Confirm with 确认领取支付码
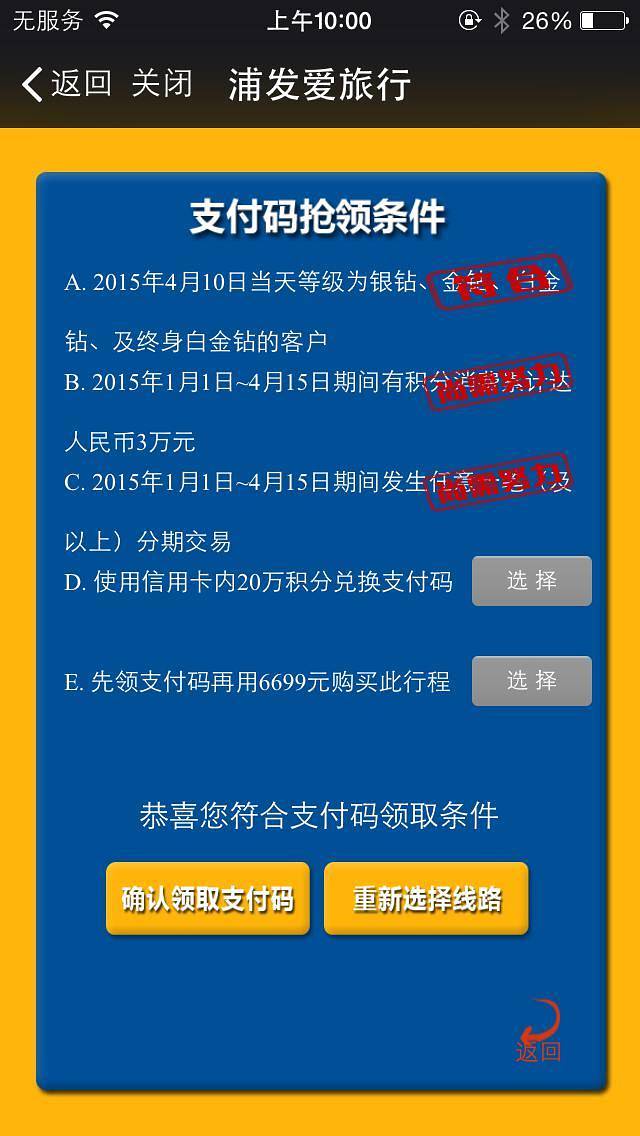Screen dimensions: 640x1136 click(208, 899)
